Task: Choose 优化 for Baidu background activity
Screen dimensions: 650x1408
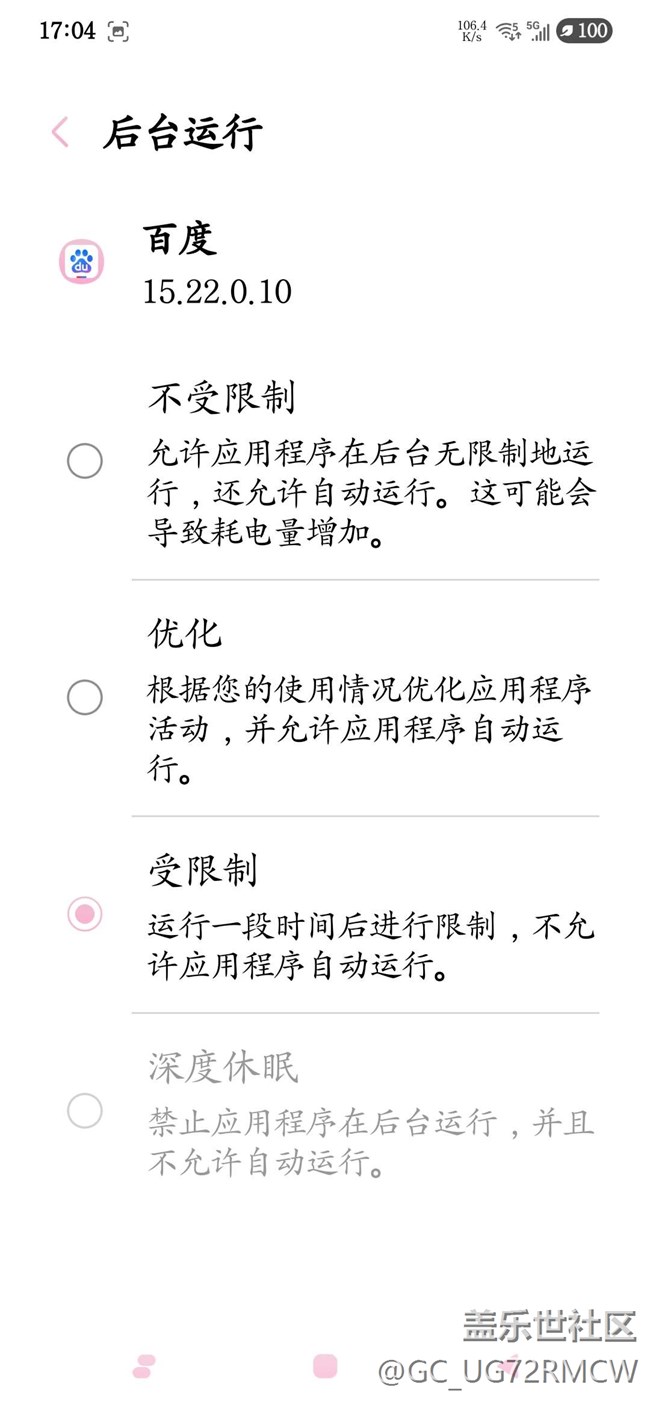Action: tap(85, 697)
